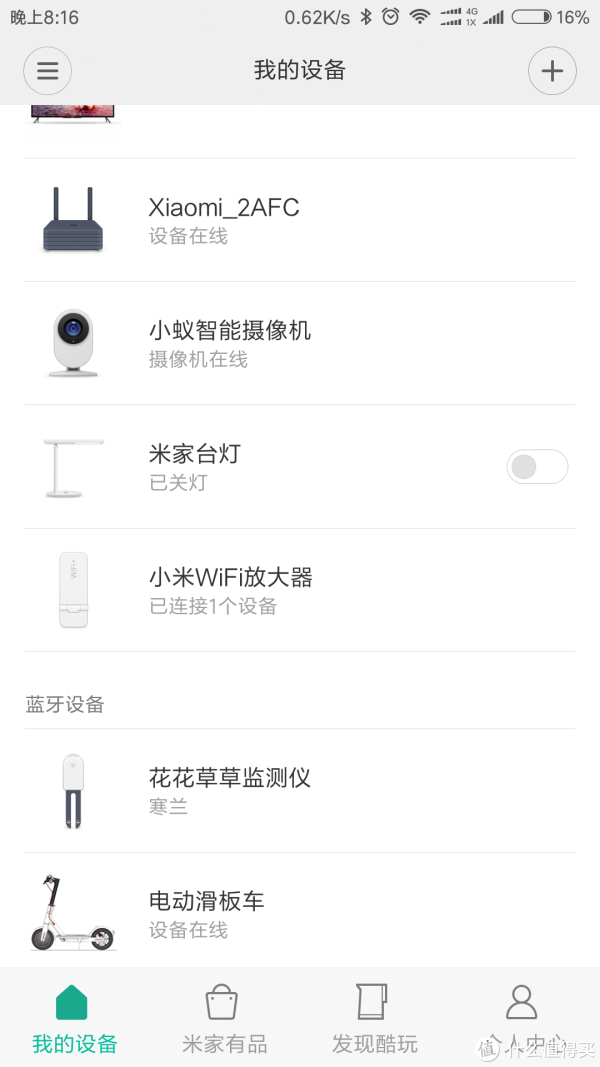This screenshot has height=1067, width=600.
Task: Open the hamburger menu button
Action: point(48,71)
